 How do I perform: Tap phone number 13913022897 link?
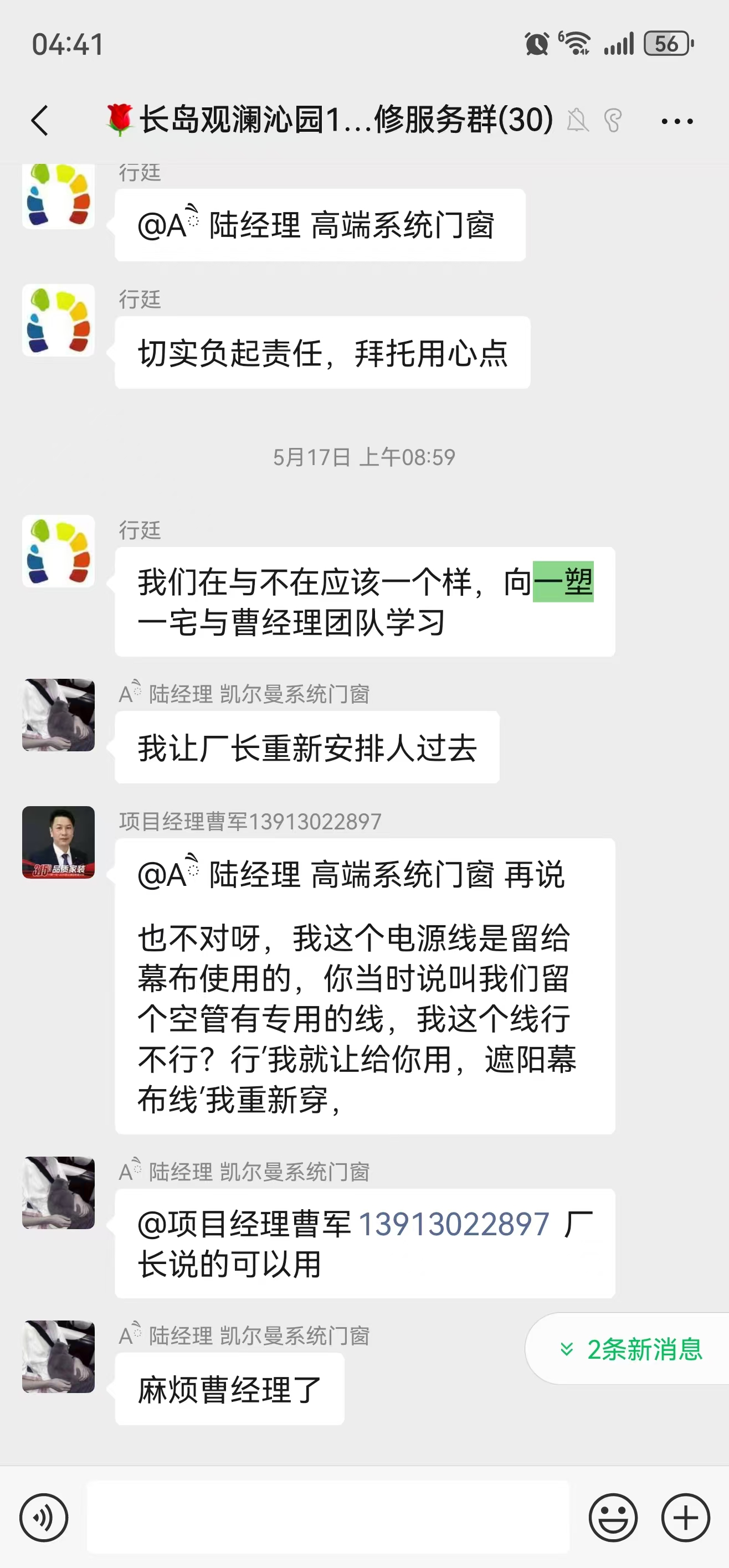coord(454,1224)
